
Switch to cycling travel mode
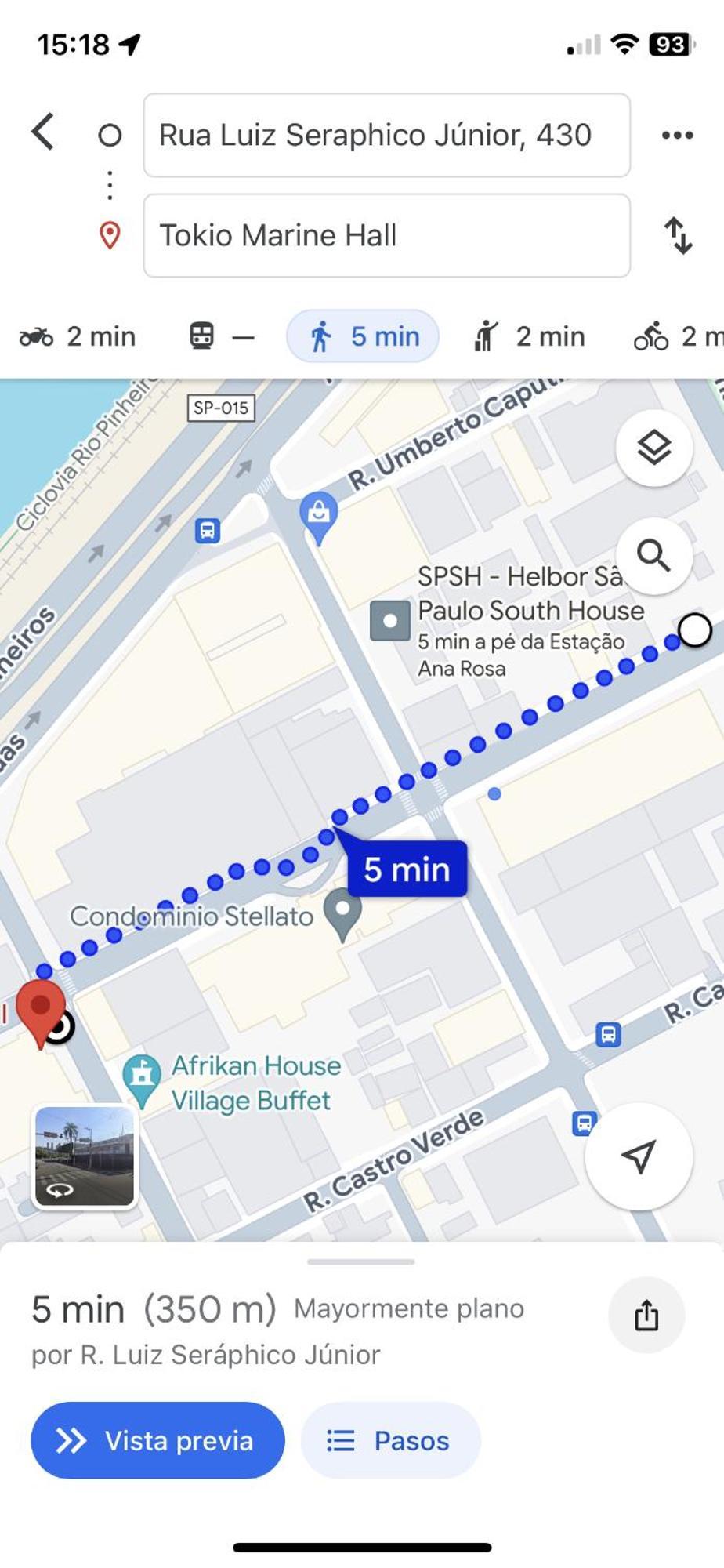point(674,336)
